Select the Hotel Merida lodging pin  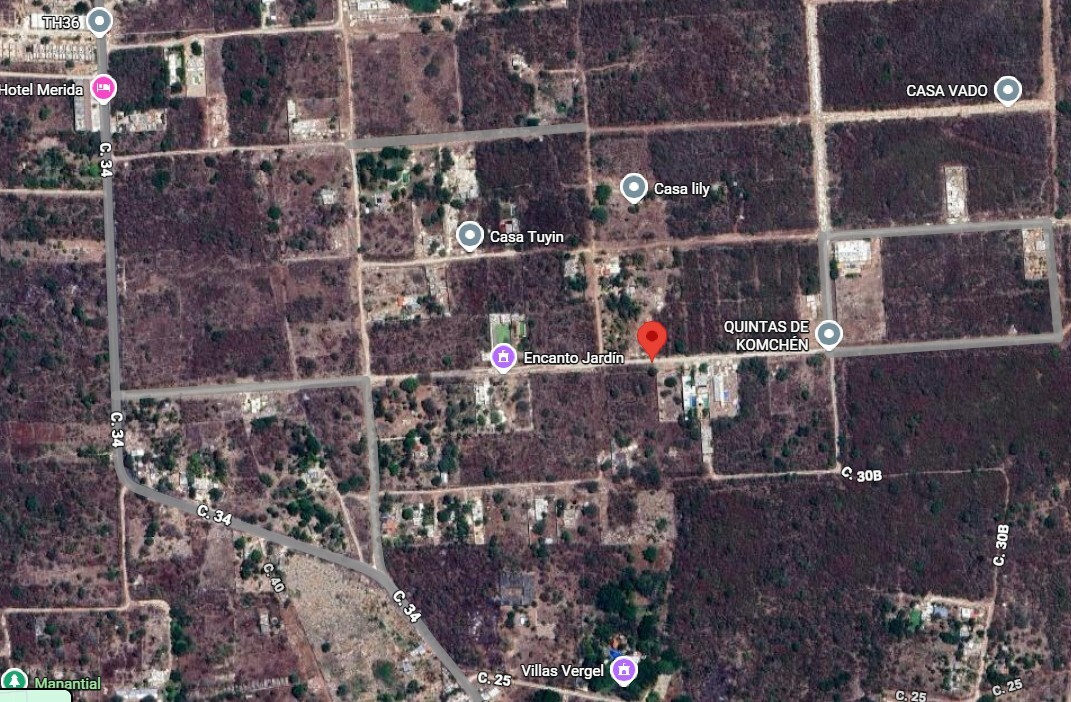pyautogui.click(x=102, y=88)
